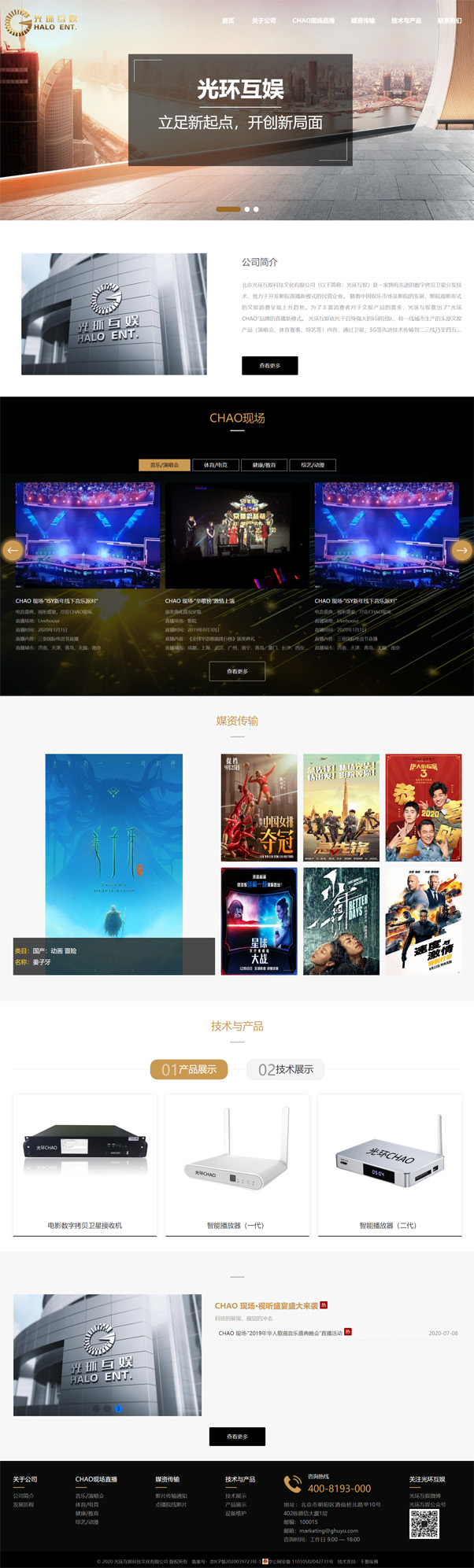Select the 健康/教育 tab
The height and width of the screenshot is (1568, 474).
[264, 465]
